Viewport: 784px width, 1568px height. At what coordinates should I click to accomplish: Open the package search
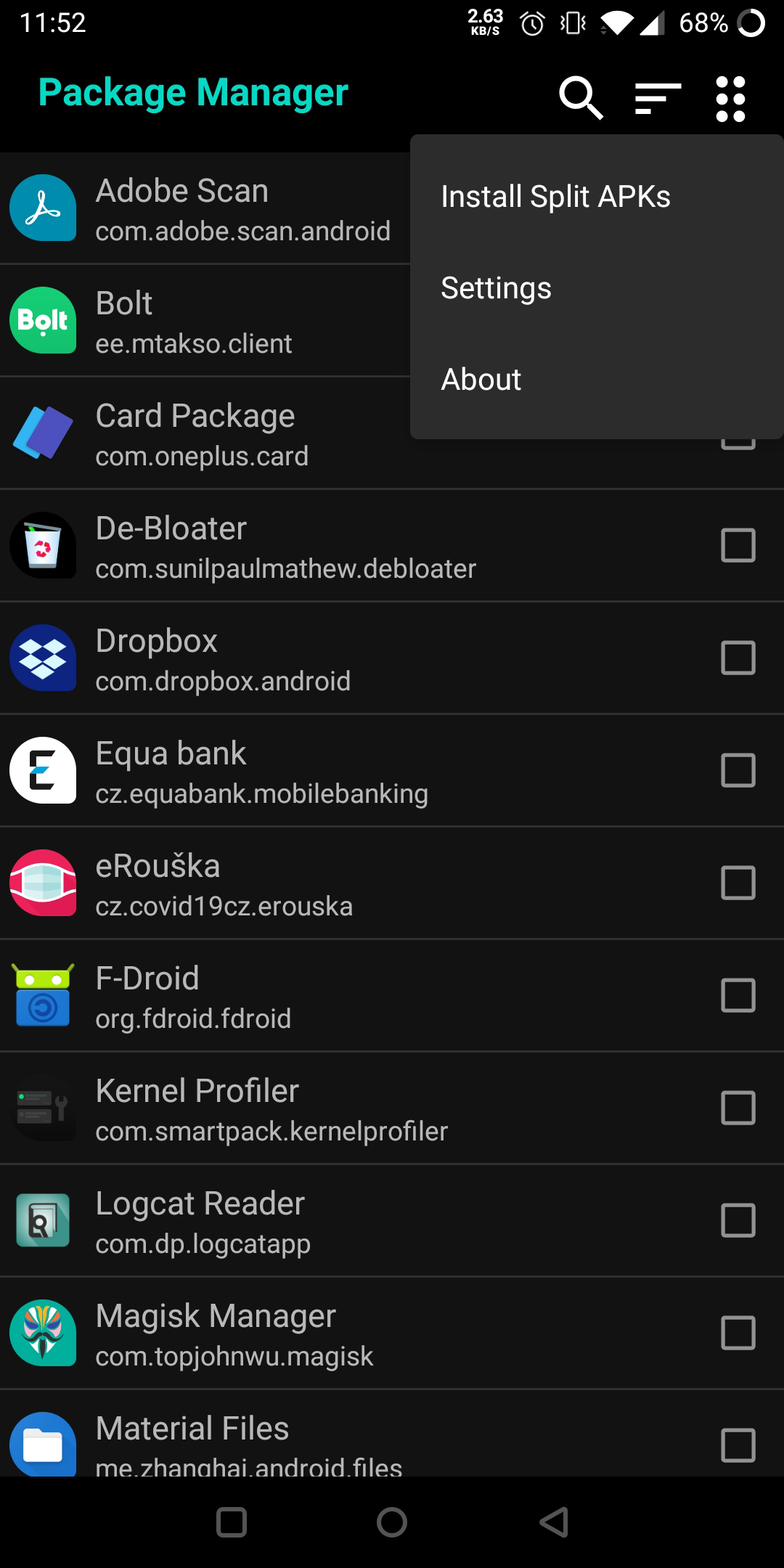pos(581,97)
